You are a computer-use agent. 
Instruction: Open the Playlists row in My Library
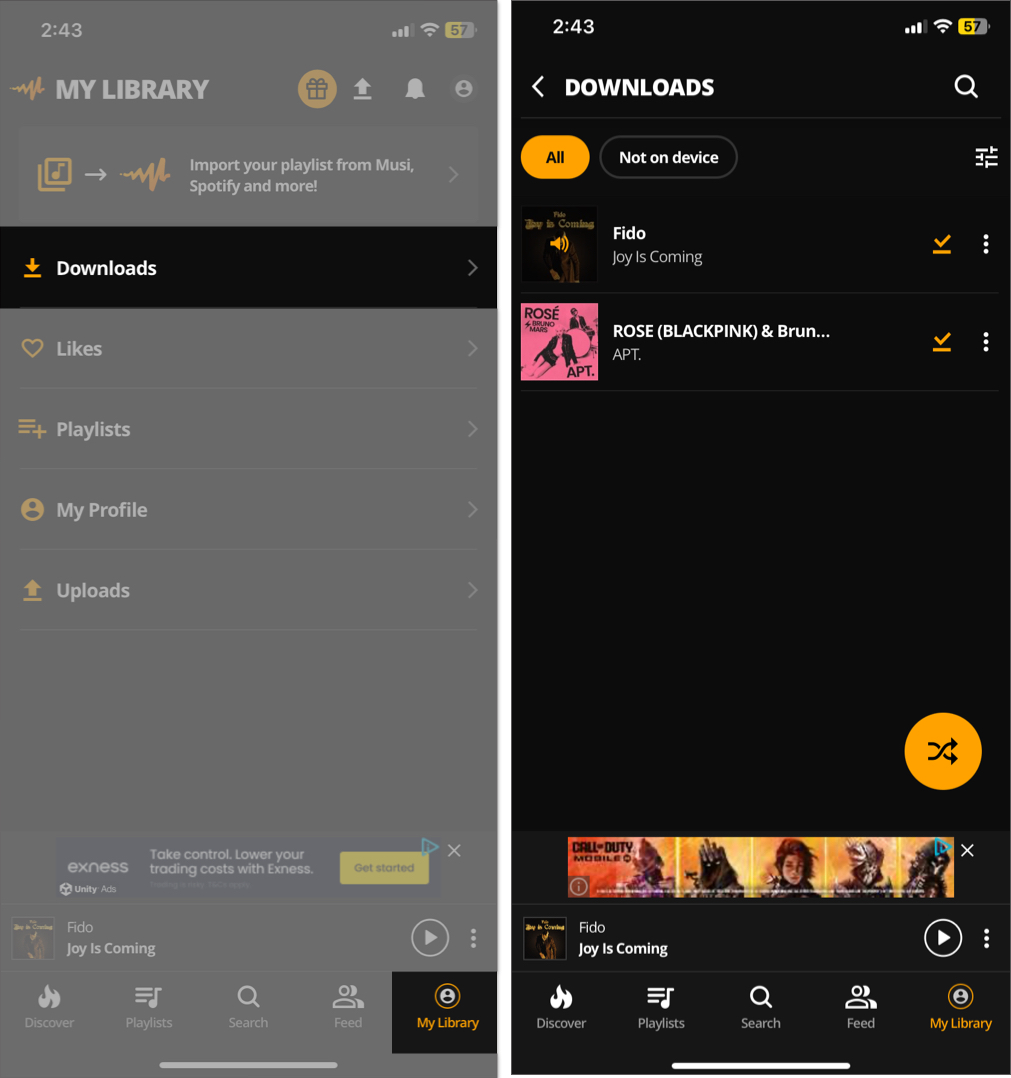pyautogui.click(x=248, y=429)
